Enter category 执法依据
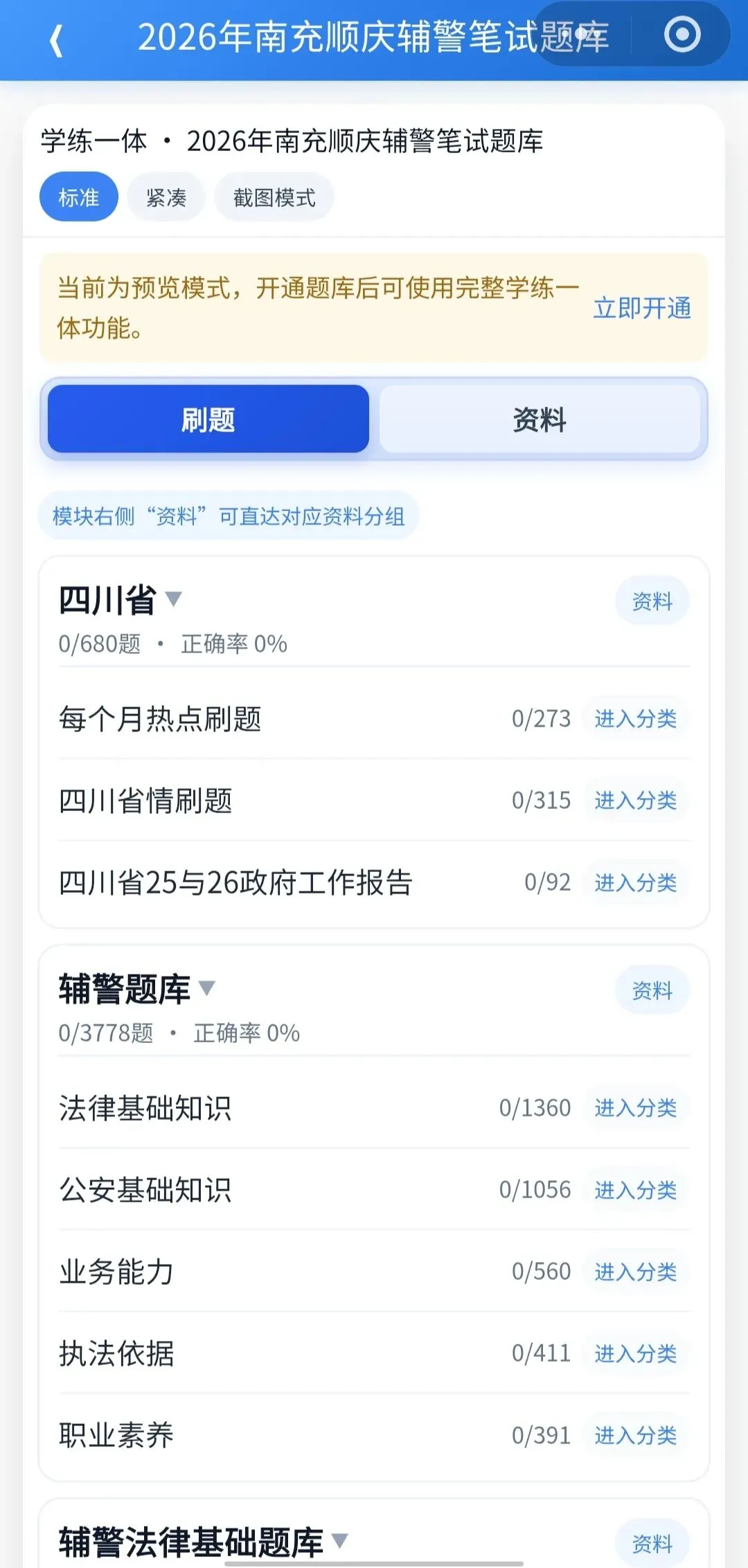The height and width of the screenshot is (1568, 748). click(x=635, y=1353)
